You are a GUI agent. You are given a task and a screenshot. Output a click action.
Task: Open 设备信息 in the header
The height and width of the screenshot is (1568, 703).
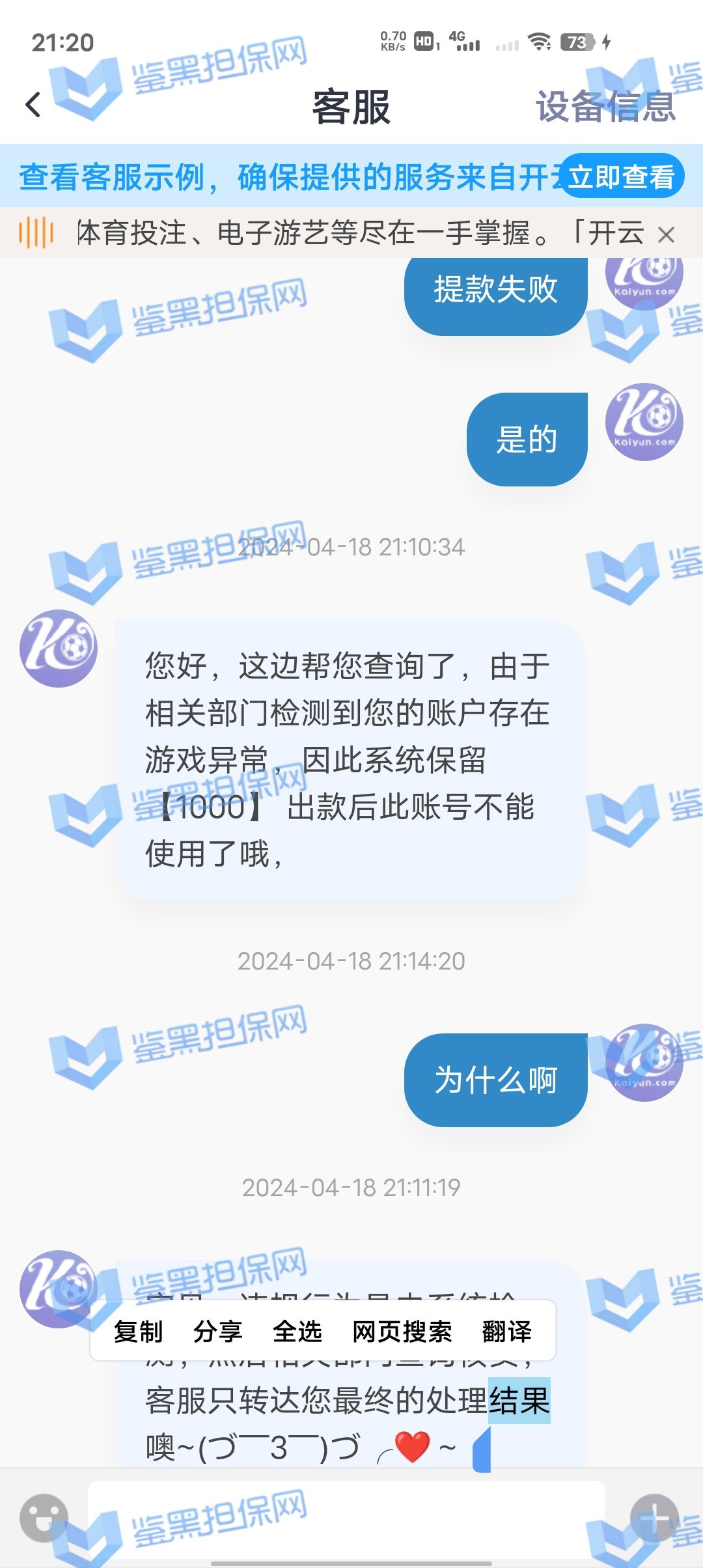[605, 107]
